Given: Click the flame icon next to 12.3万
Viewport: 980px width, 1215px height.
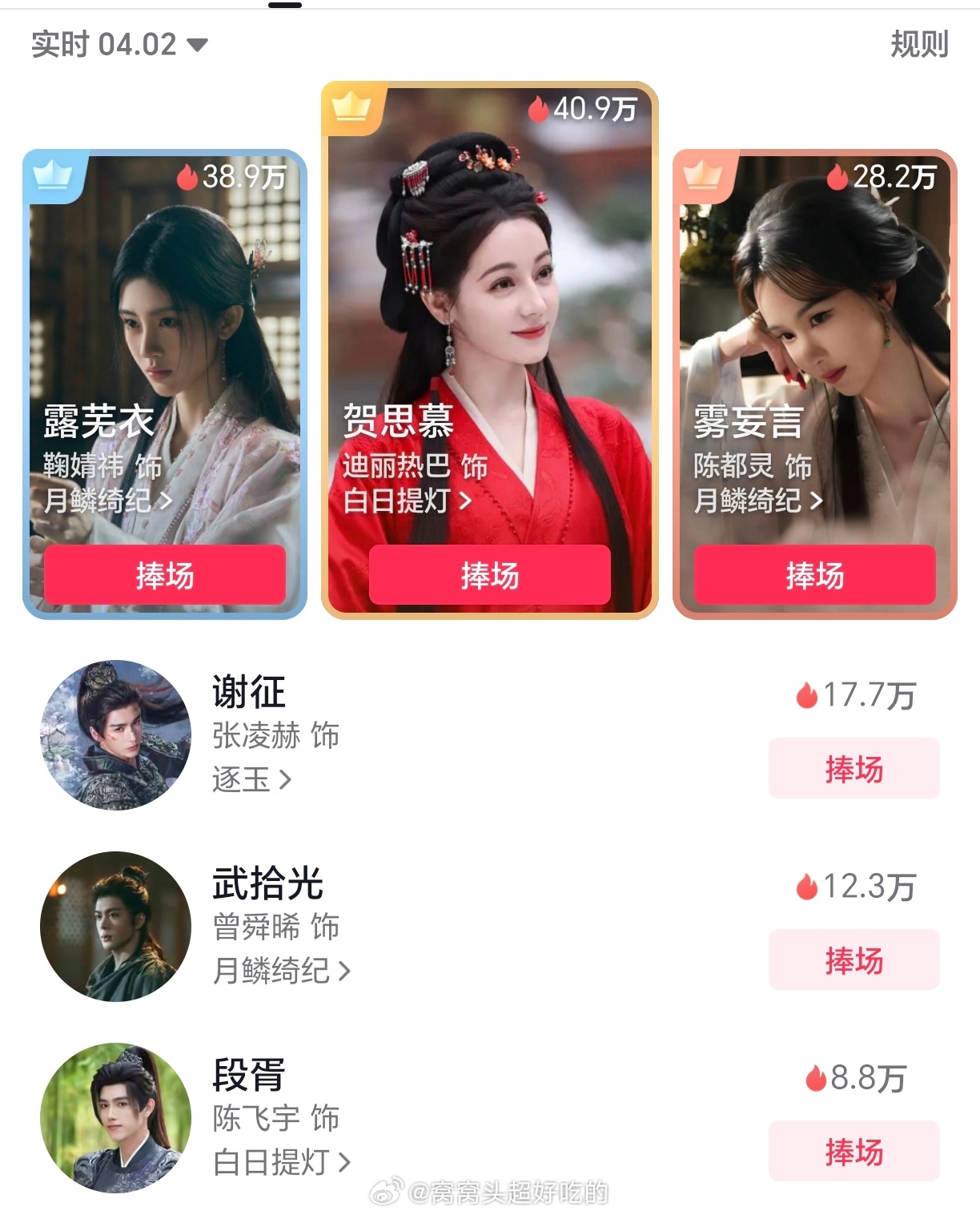Looking at the screenshot, I should 809,888.
